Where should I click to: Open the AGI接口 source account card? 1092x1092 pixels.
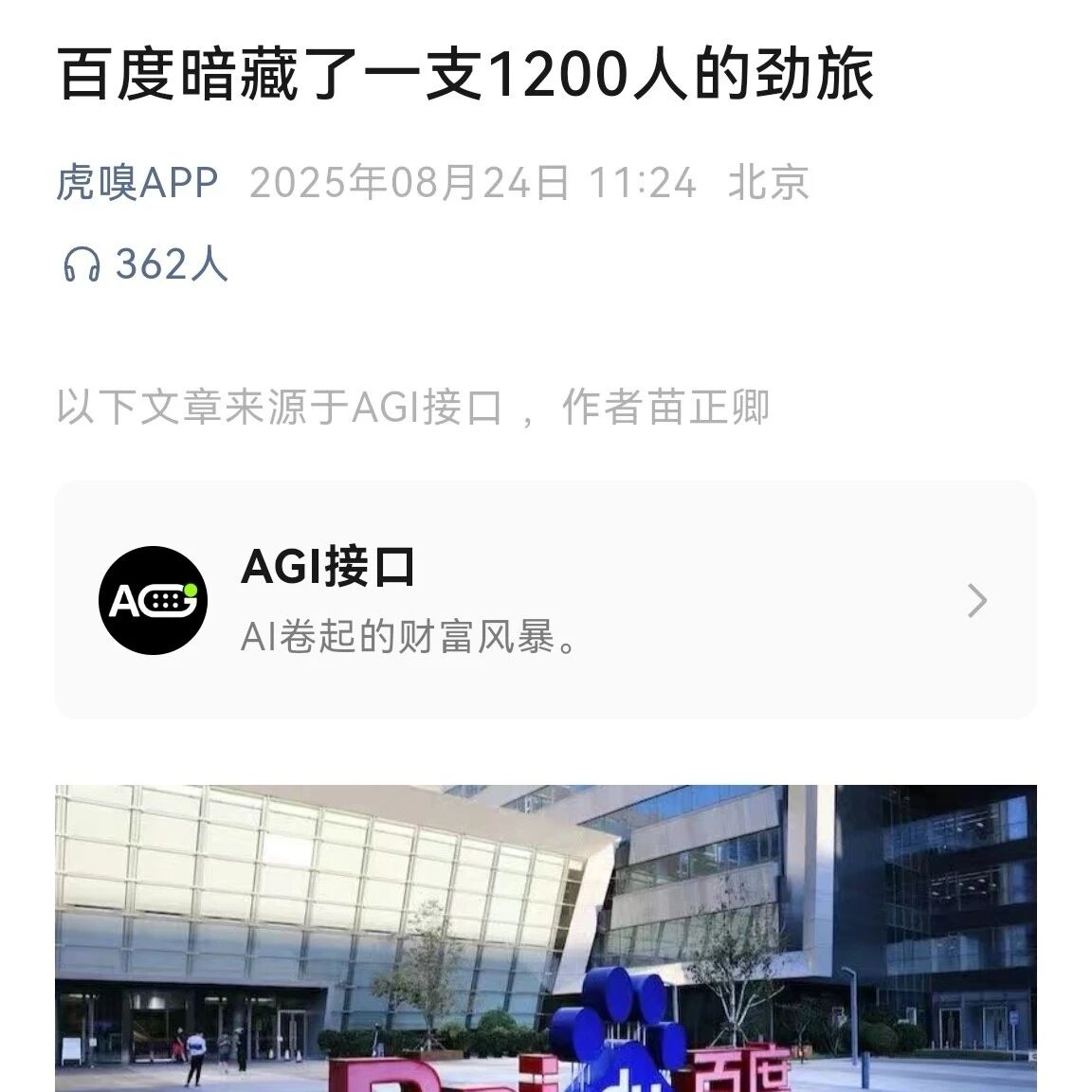[x=545, y=600]
